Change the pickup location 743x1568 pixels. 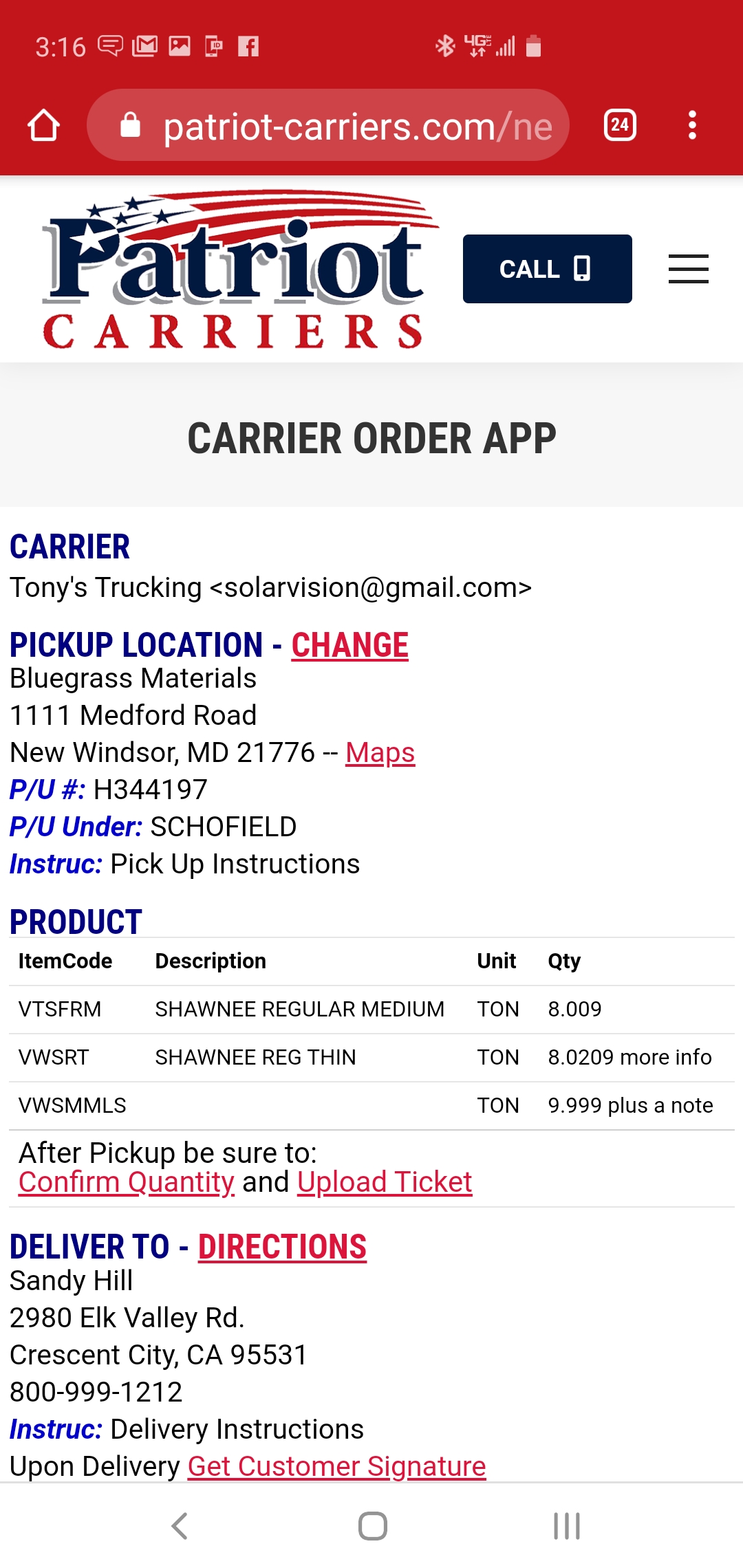click(349, 645)
